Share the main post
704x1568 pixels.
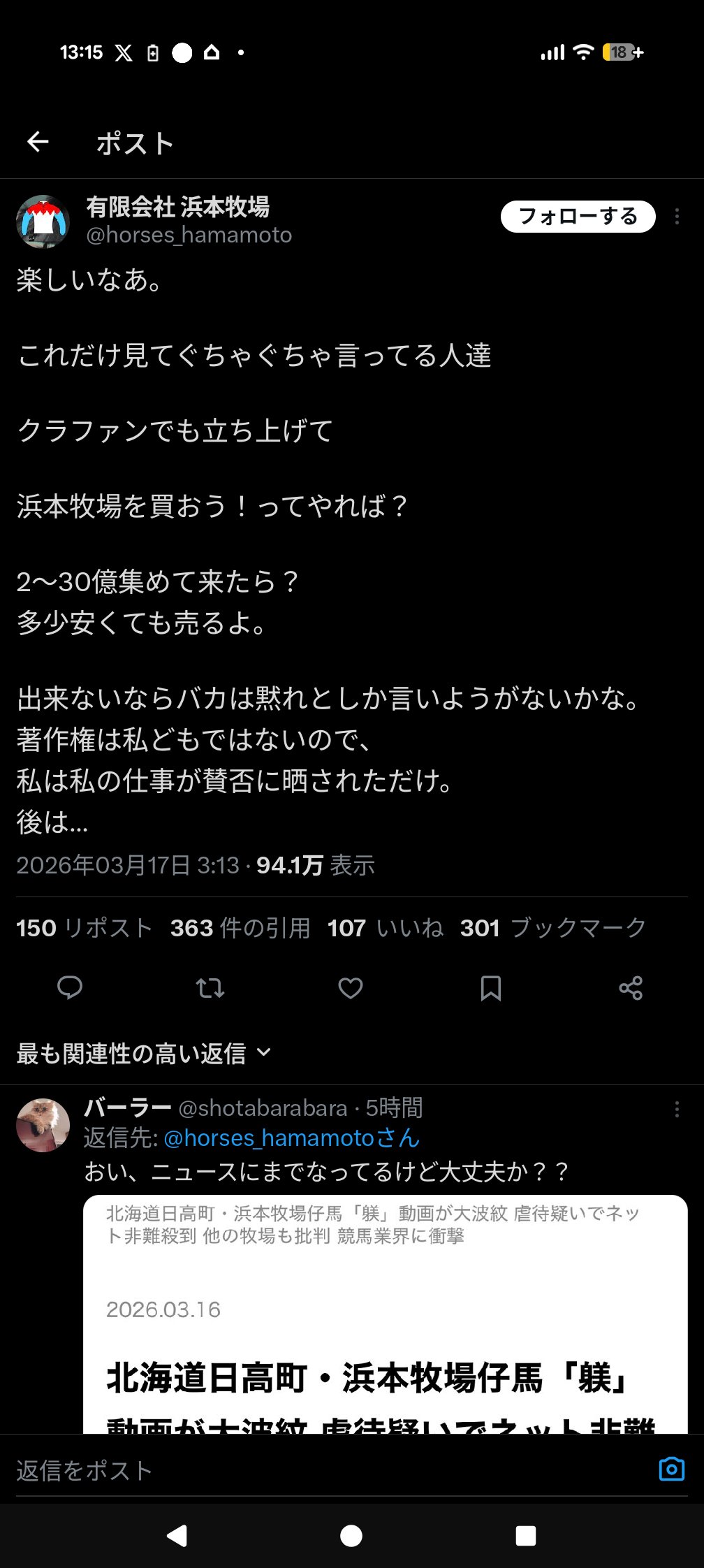[631, 987]
